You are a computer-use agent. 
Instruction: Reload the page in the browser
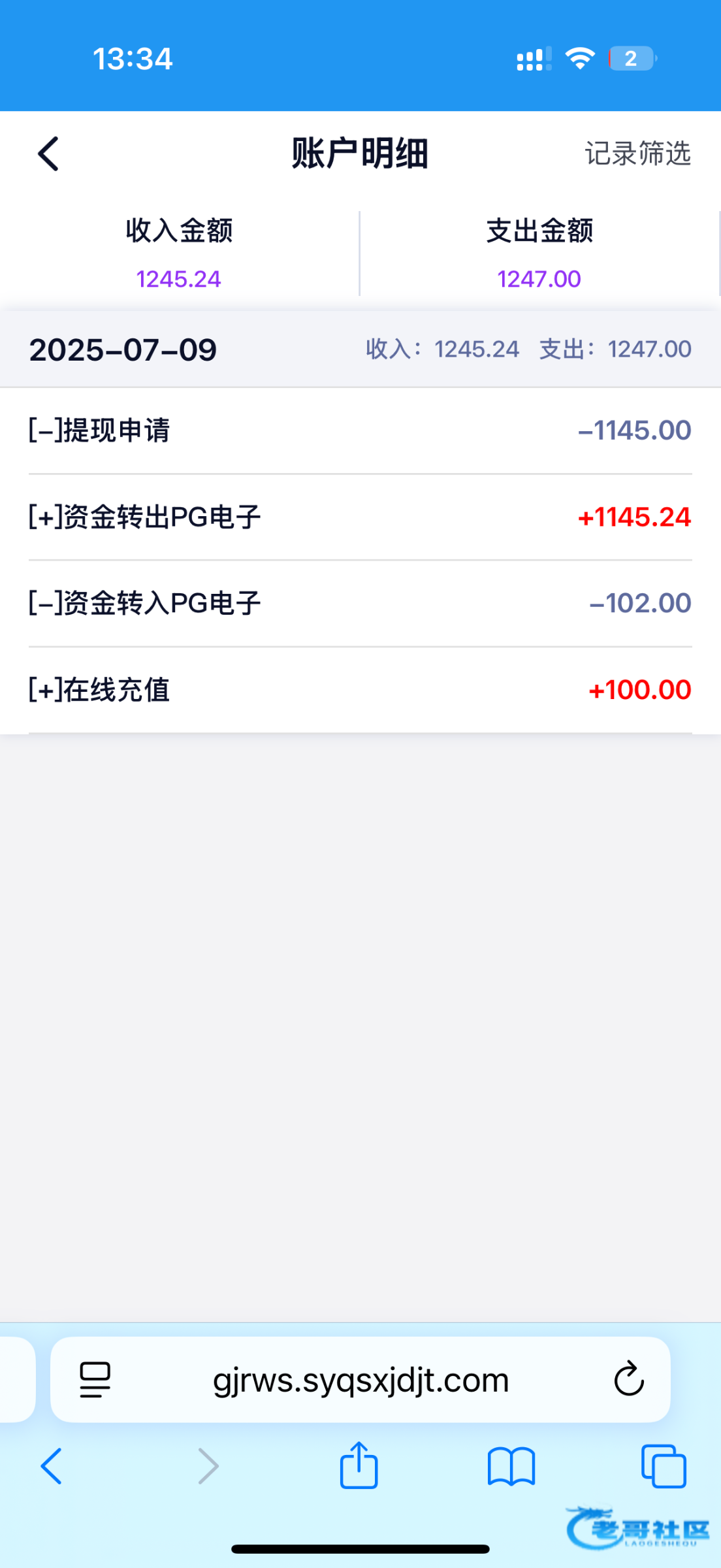tap(629, 1379)
